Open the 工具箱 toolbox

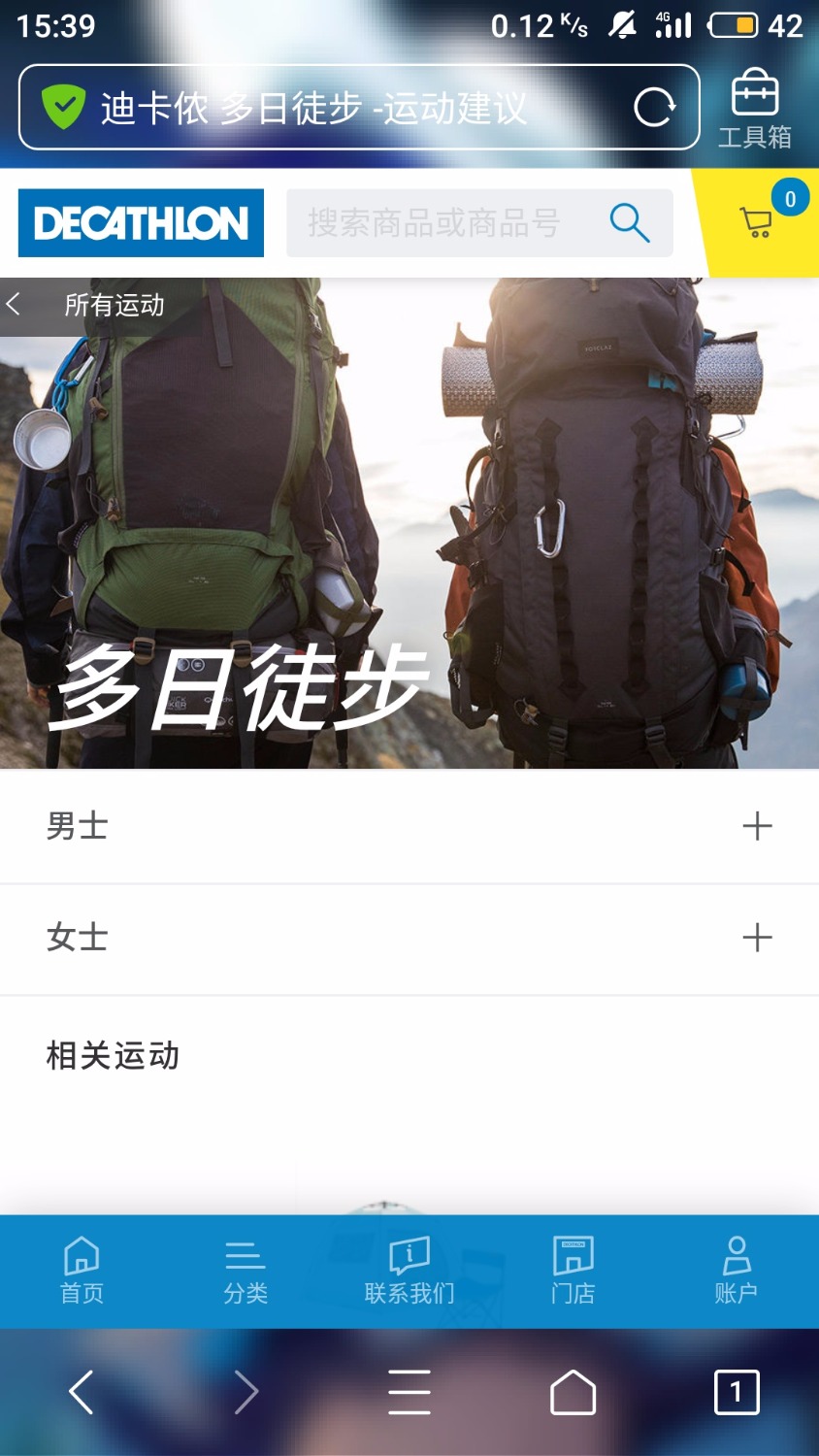coord(755,109)
